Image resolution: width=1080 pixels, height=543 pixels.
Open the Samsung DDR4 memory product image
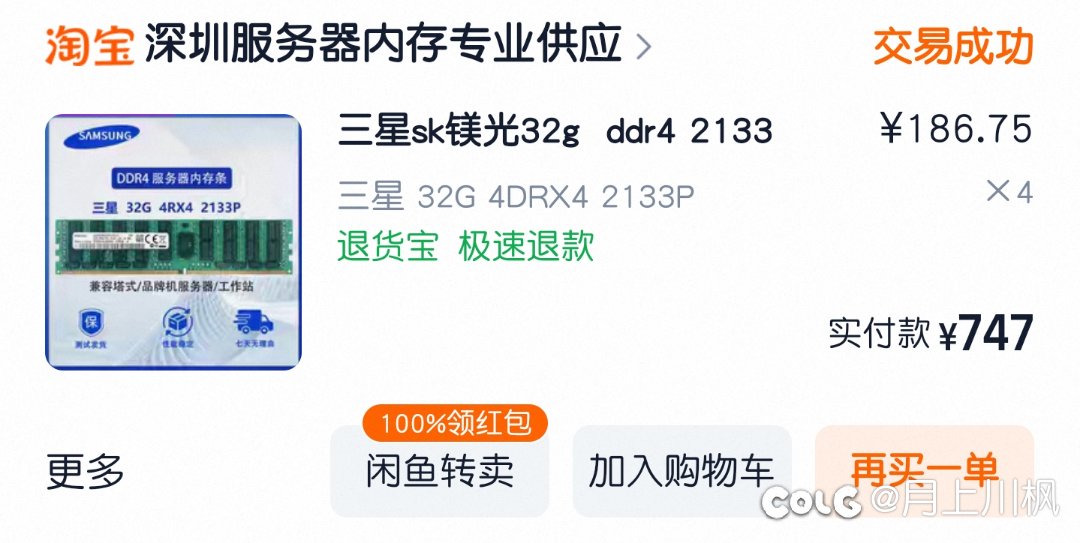pyautogui.click(x=173, y=241)
